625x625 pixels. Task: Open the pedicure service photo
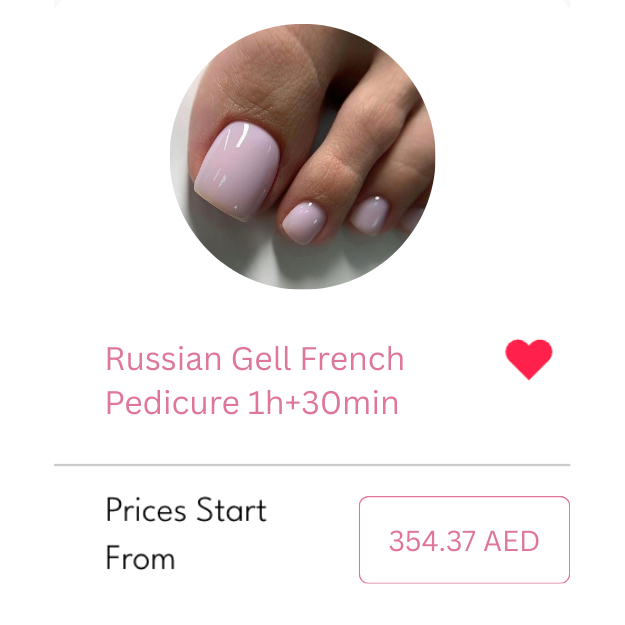(302, 157)
